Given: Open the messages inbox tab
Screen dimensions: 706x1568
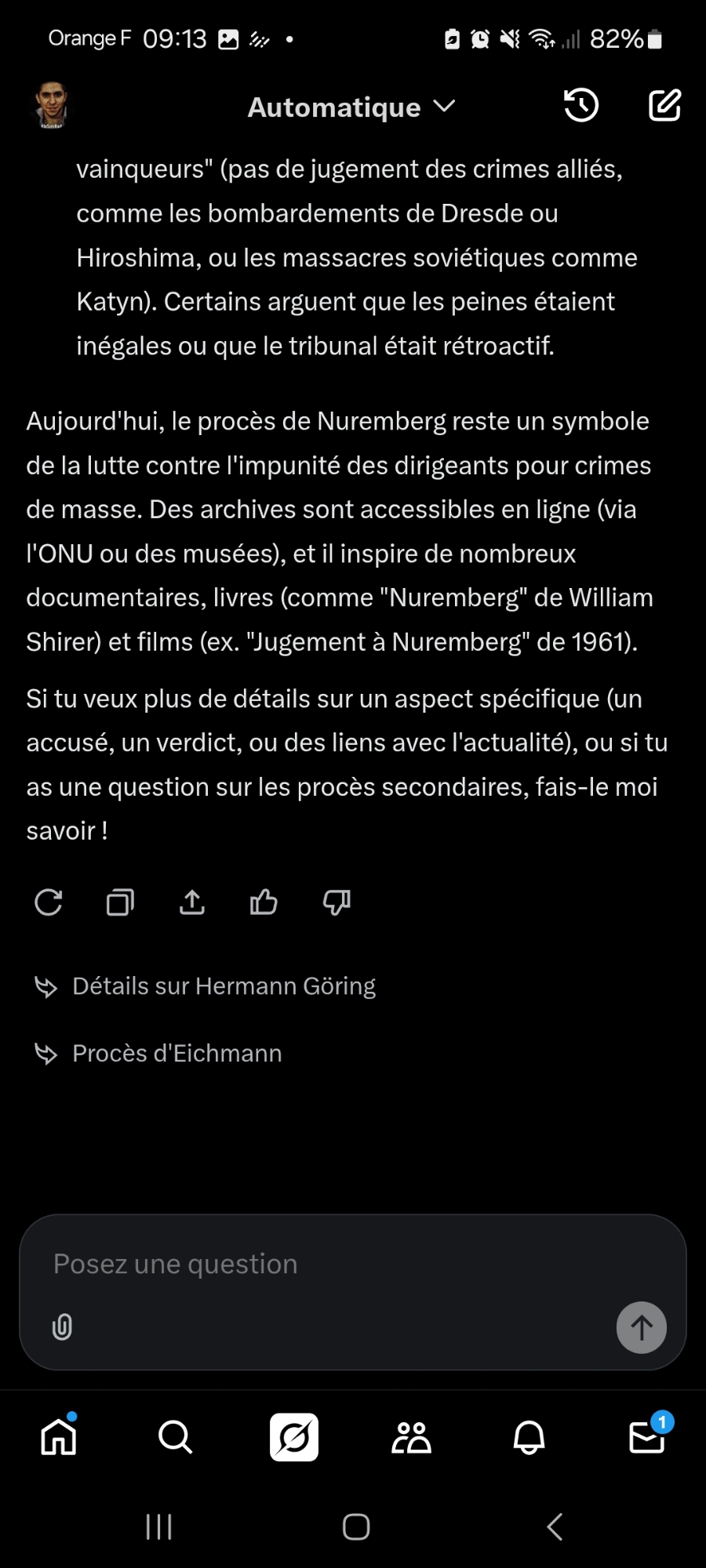Looking at the screenshot, I should (647, 1437).
